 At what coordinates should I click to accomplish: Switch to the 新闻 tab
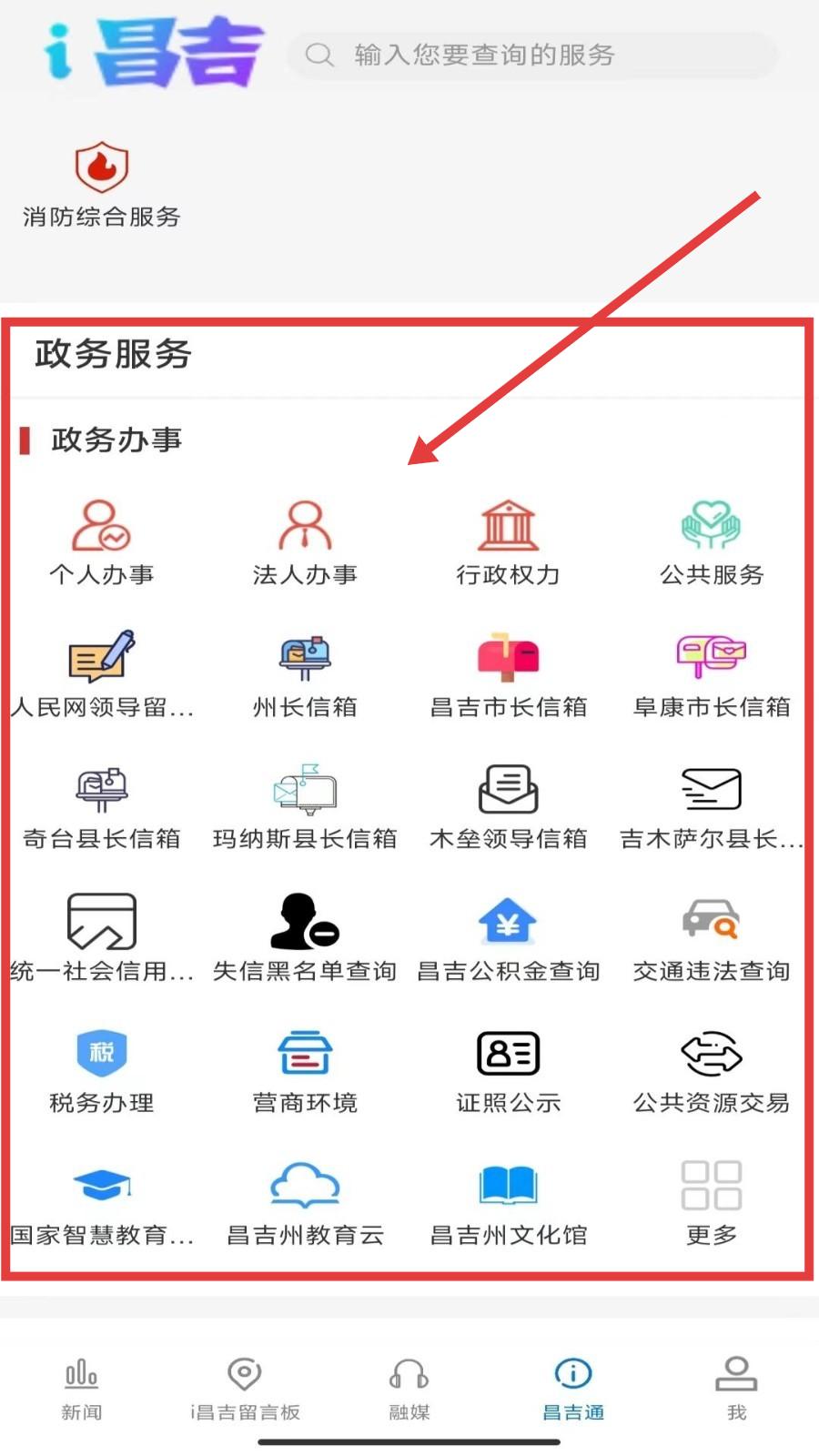[x=82, y=1389]
